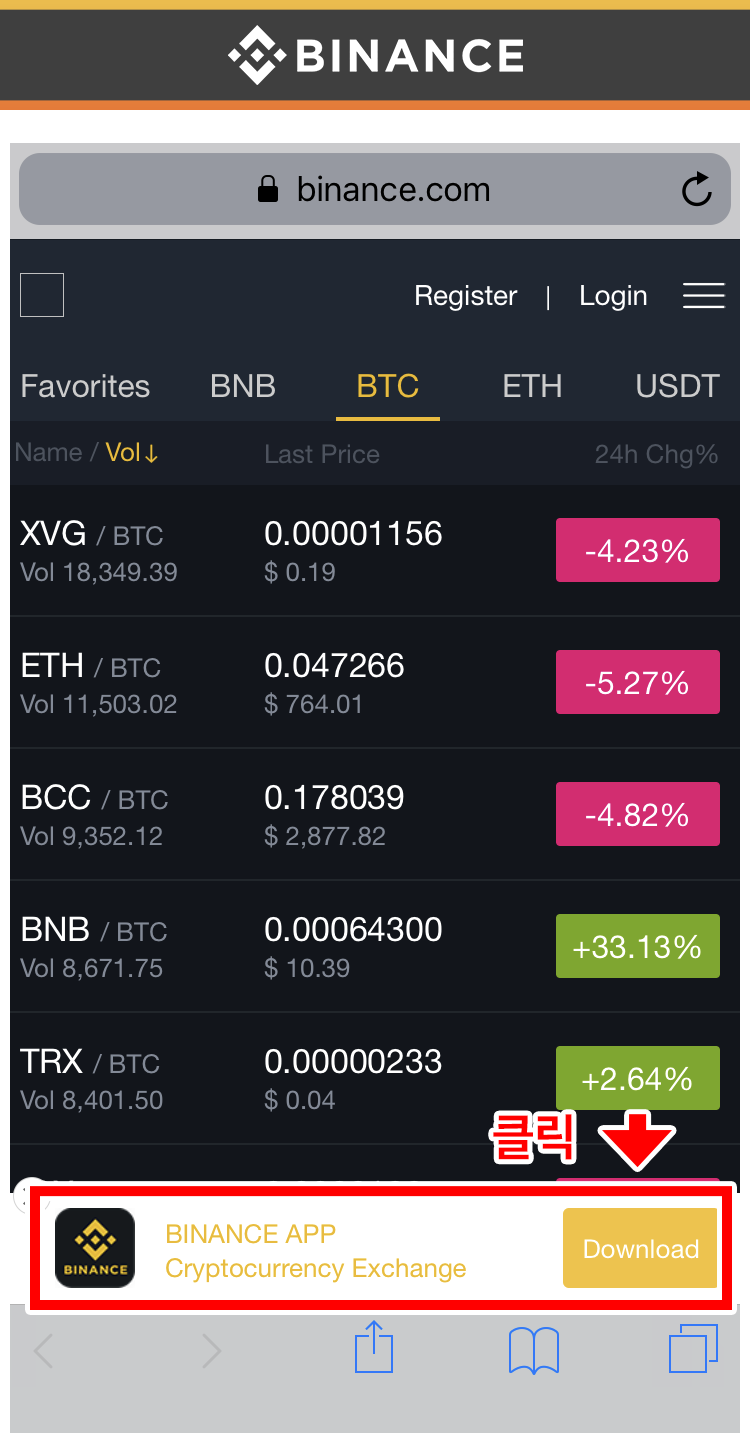
Task: Switch to the Favorites tab
Action: [85, 387]
